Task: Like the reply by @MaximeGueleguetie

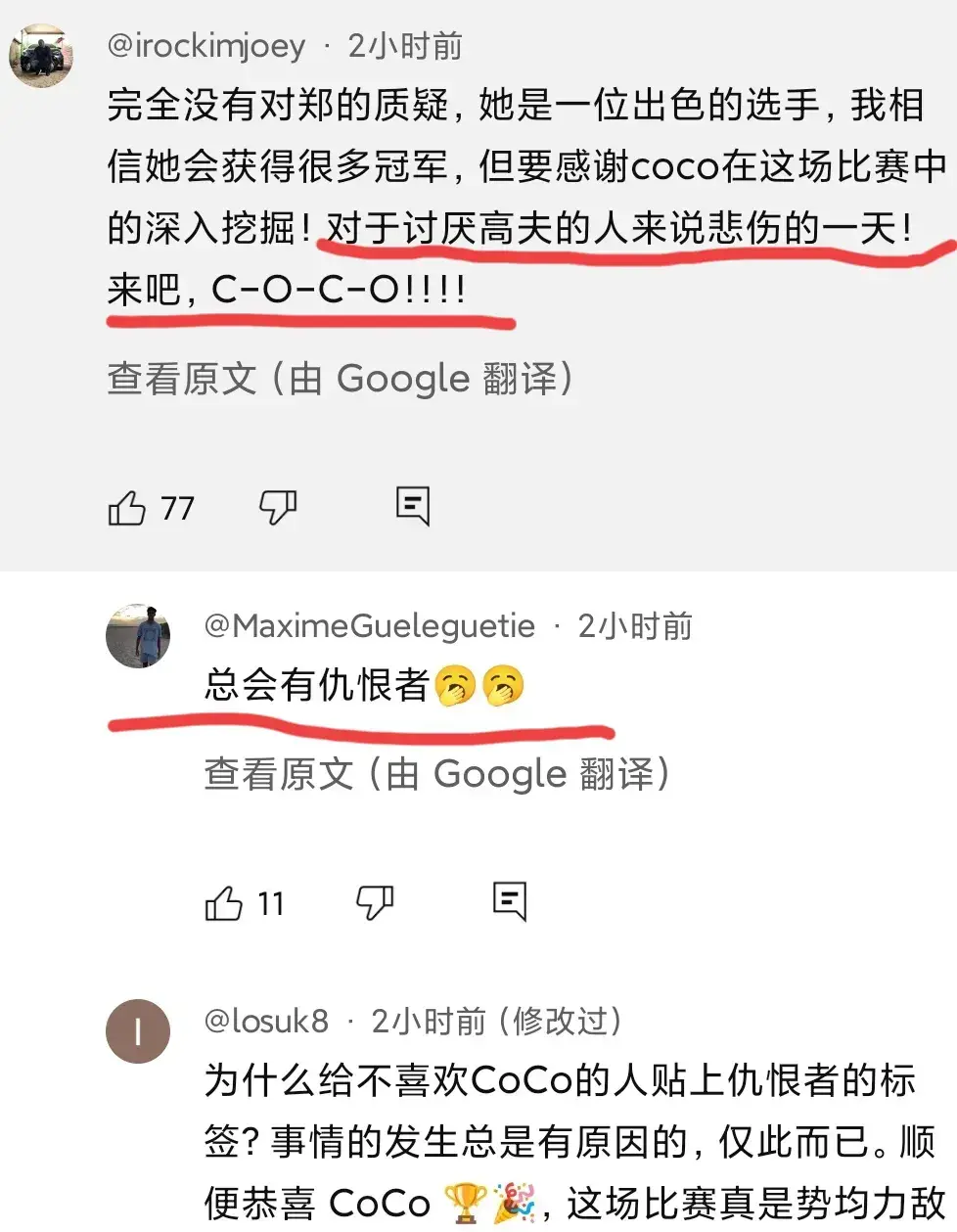Action: click(224, 902)
